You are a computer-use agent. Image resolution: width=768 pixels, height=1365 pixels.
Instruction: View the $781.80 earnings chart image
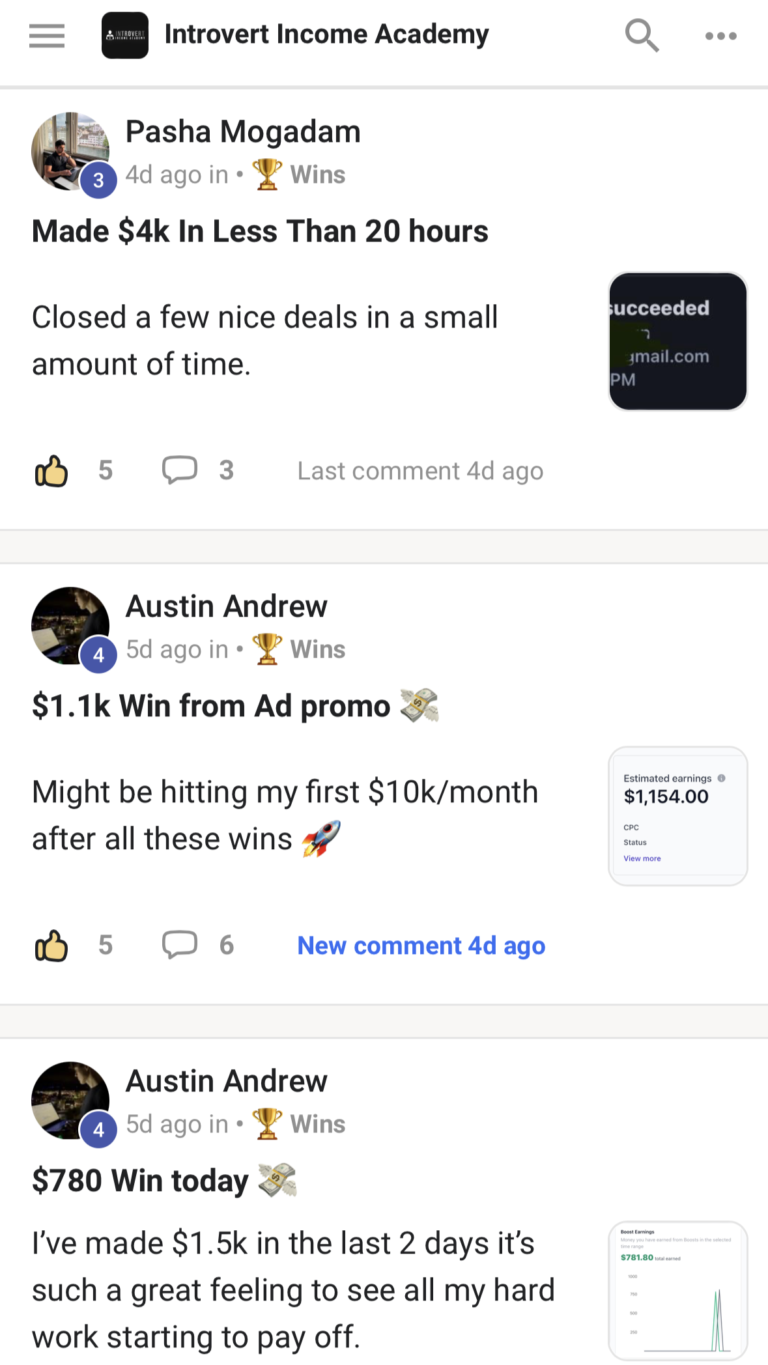tap(678, 1290)
